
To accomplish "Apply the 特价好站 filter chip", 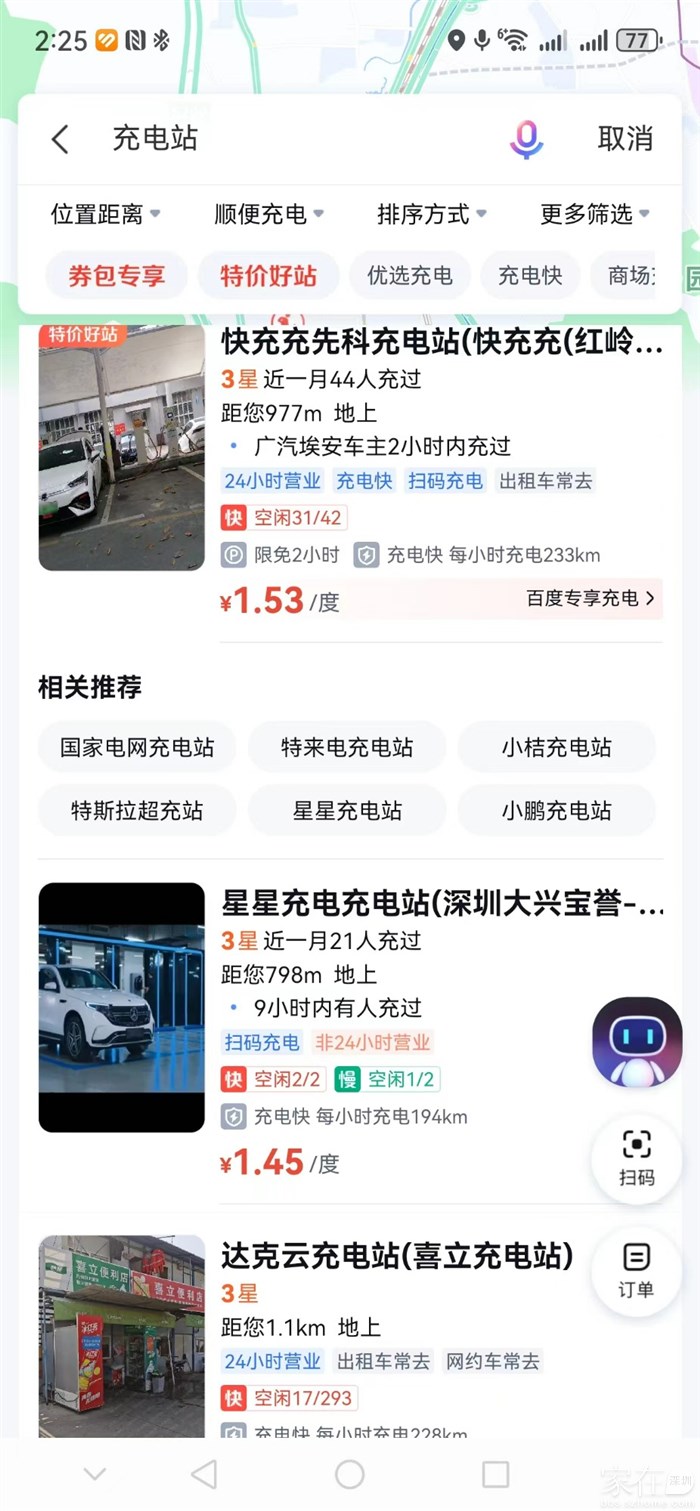I will click(x=268, y=275).
